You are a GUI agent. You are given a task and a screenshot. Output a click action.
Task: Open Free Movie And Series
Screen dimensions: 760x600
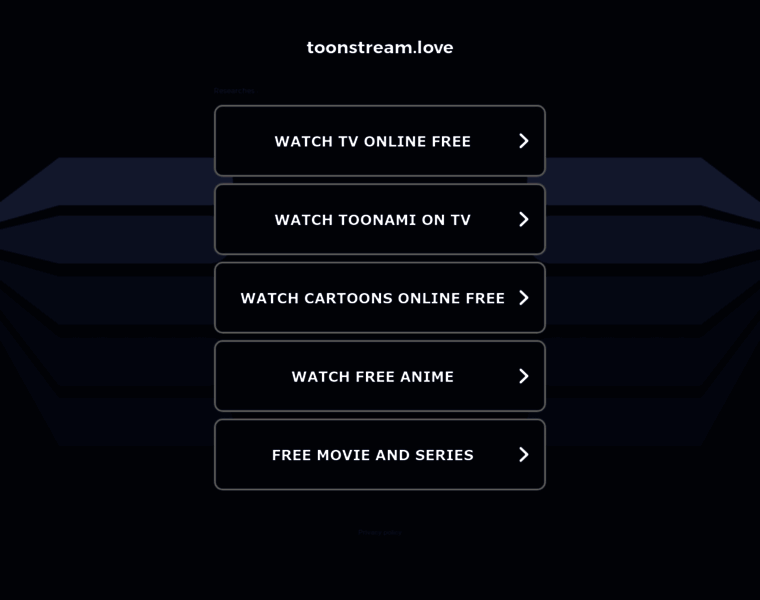click(380, 455)
